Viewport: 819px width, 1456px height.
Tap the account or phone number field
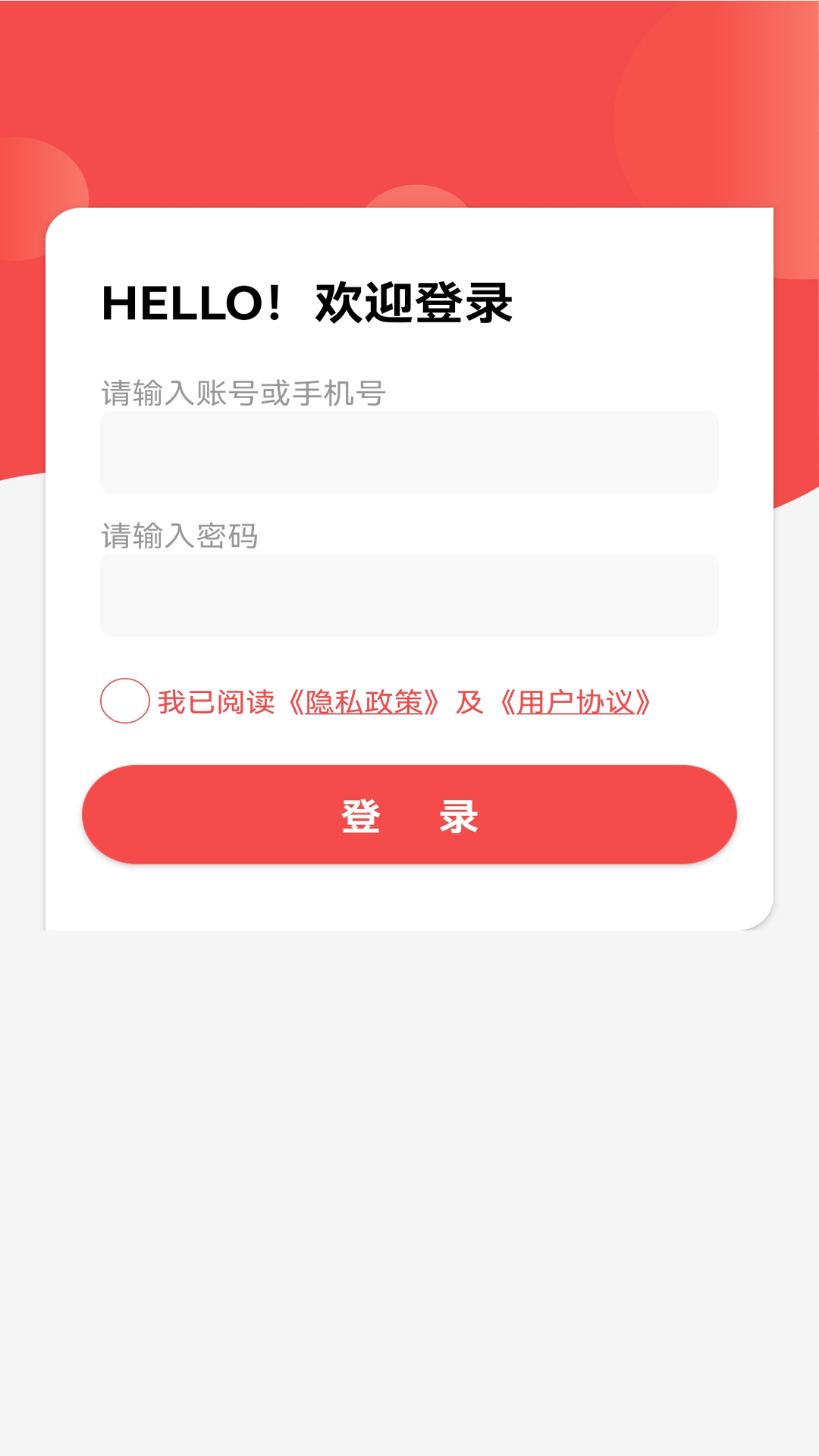409,452
